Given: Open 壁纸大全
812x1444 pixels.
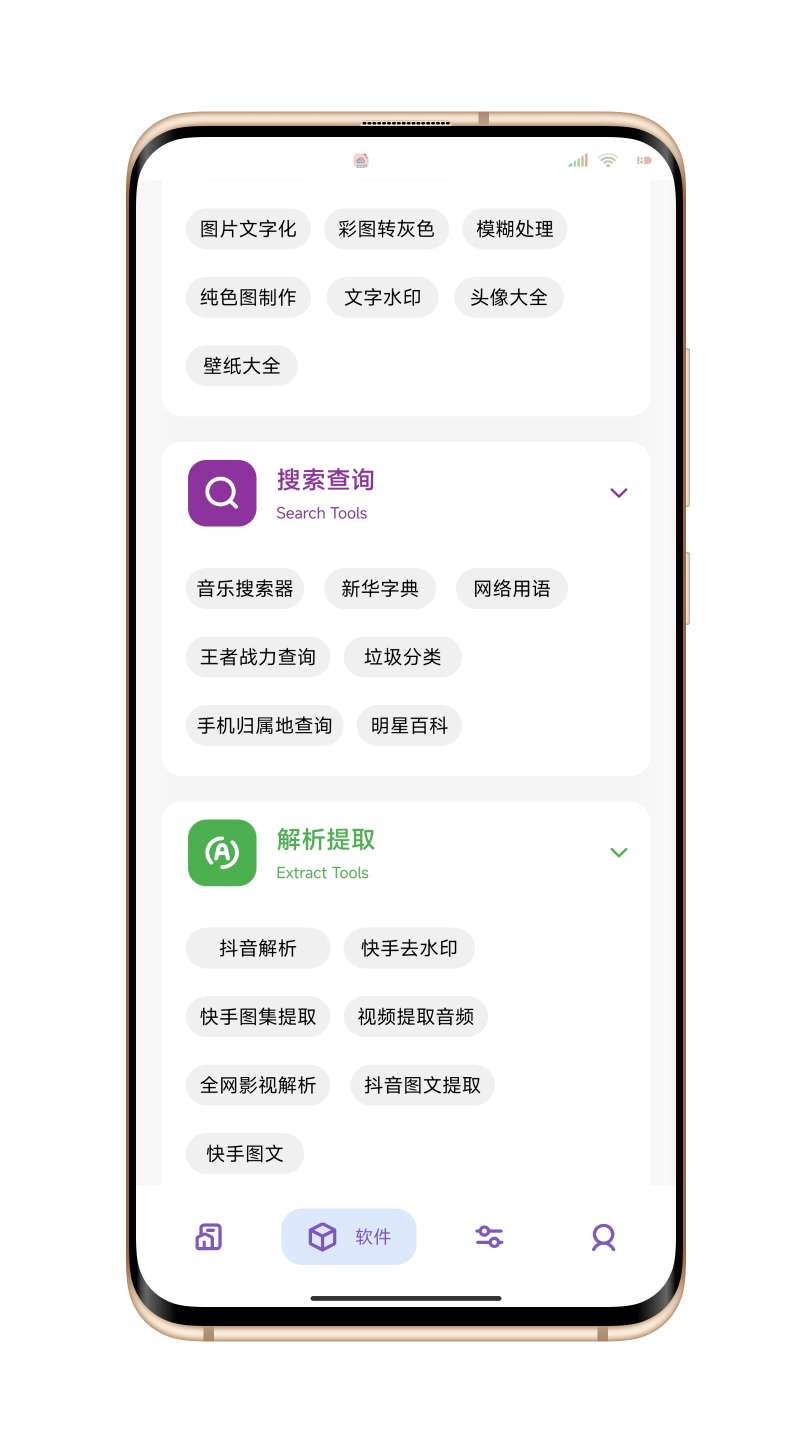Looking at the screenshot, I should tap(242, 366).
